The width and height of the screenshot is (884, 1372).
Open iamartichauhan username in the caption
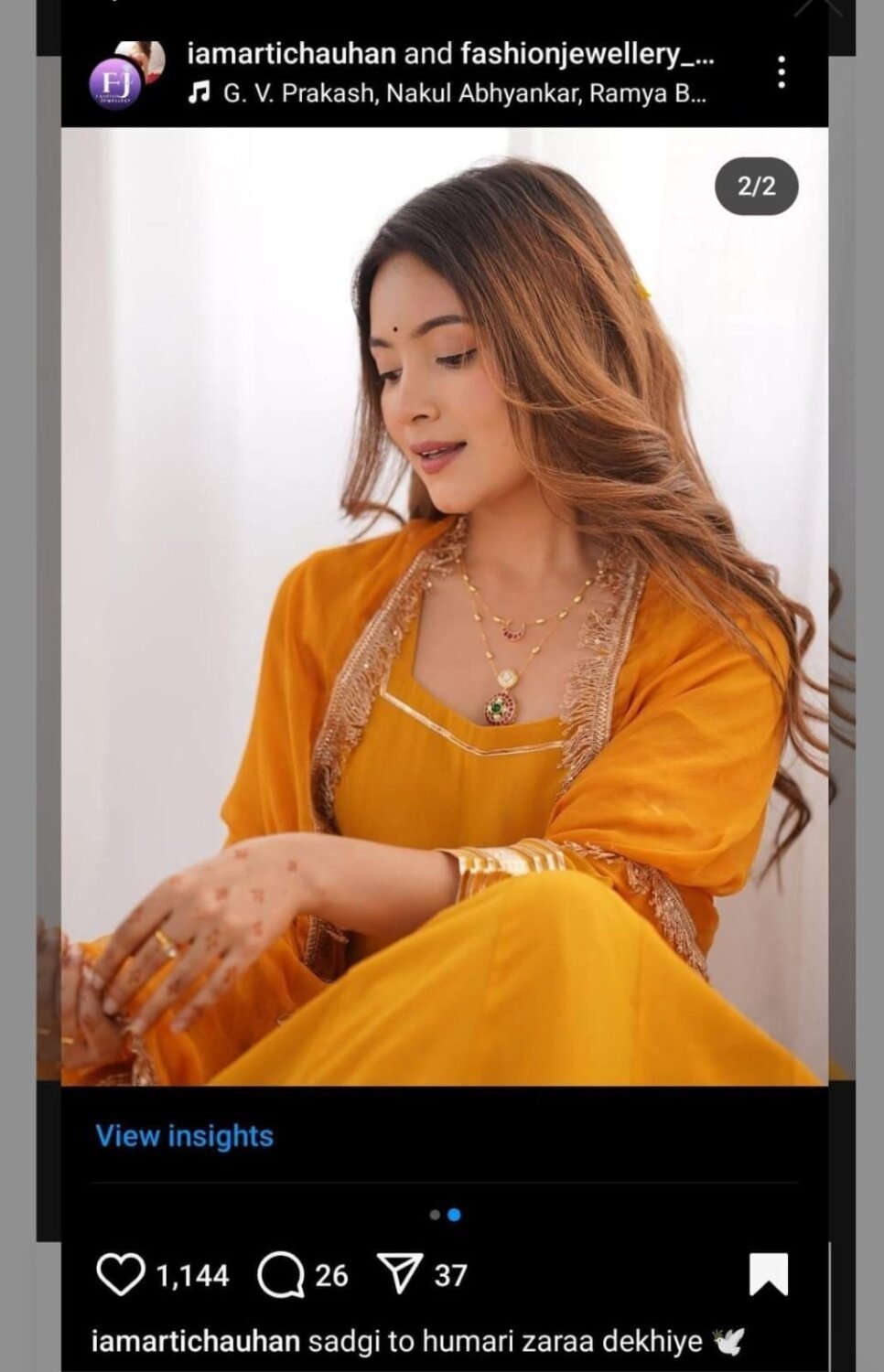196,1342
